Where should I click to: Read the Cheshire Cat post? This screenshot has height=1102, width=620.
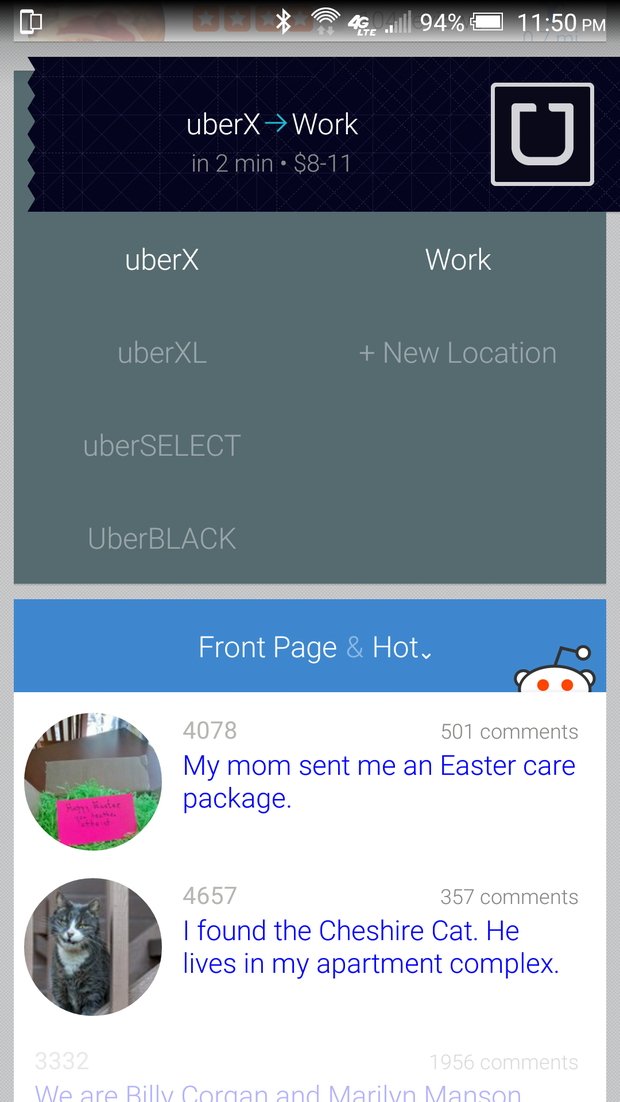click(370, 947)
